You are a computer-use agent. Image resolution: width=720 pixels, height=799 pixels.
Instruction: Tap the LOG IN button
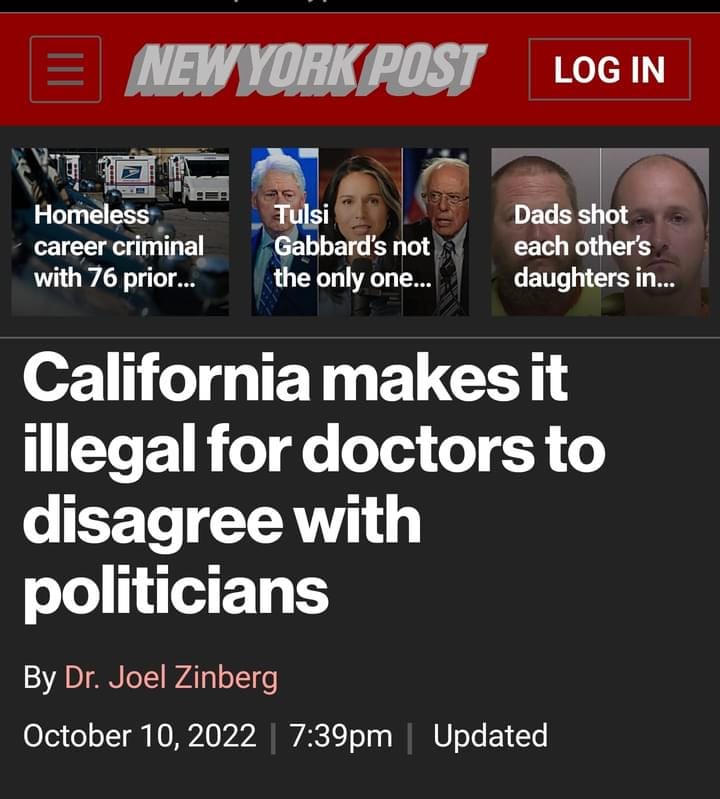click(x=609, y=69)
